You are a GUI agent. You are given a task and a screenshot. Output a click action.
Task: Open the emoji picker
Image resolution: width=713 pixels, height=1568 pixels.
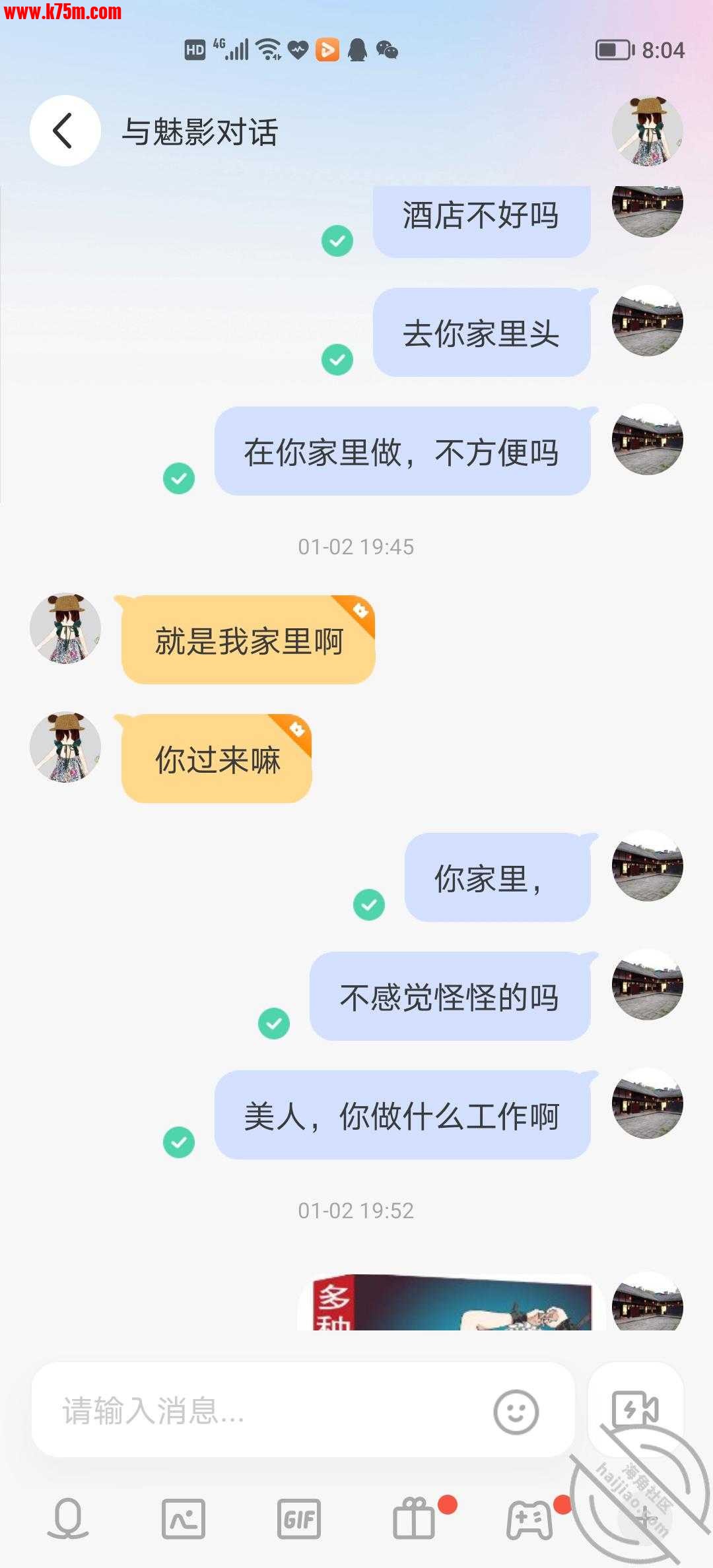[x=516, y=1412]
